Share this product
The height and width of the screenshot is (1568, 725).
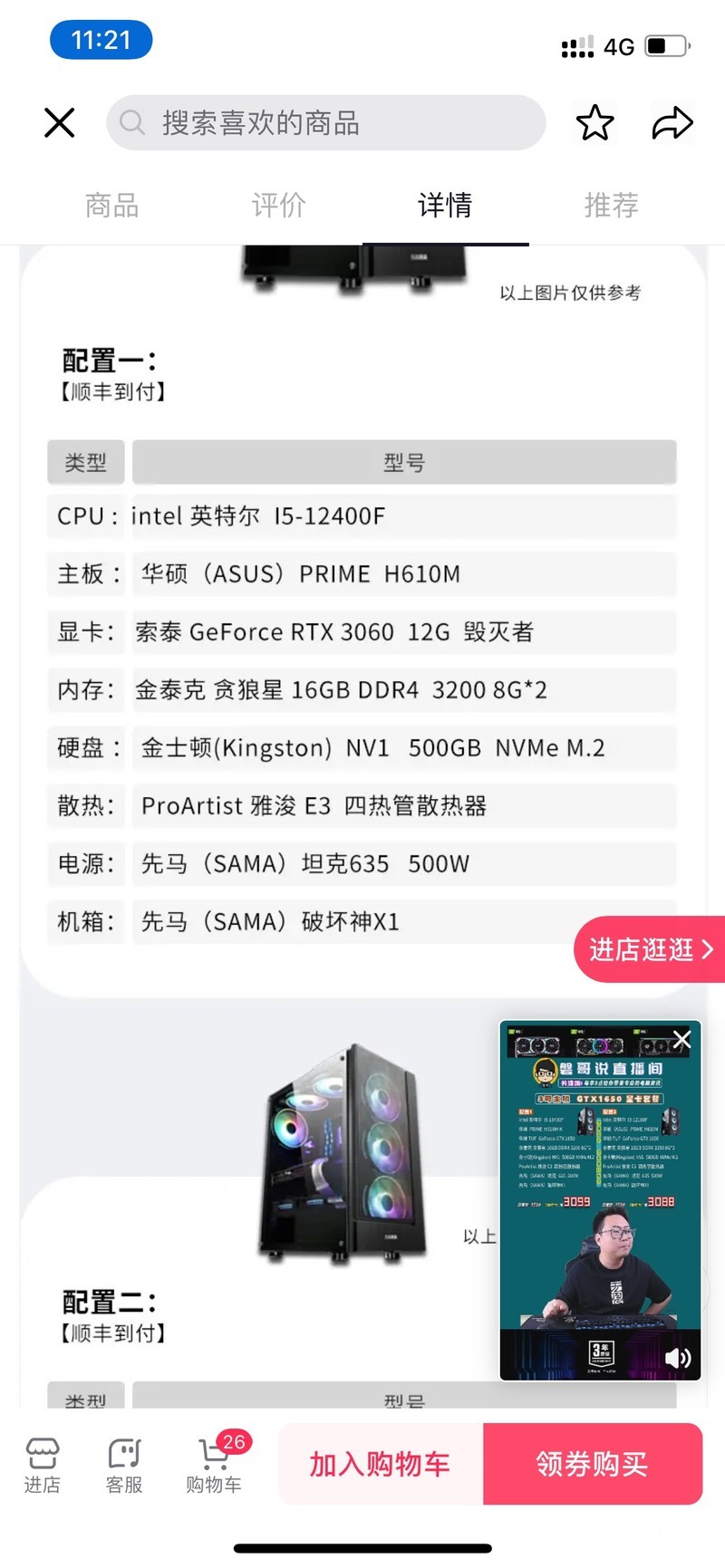click(x=672, y=122)
